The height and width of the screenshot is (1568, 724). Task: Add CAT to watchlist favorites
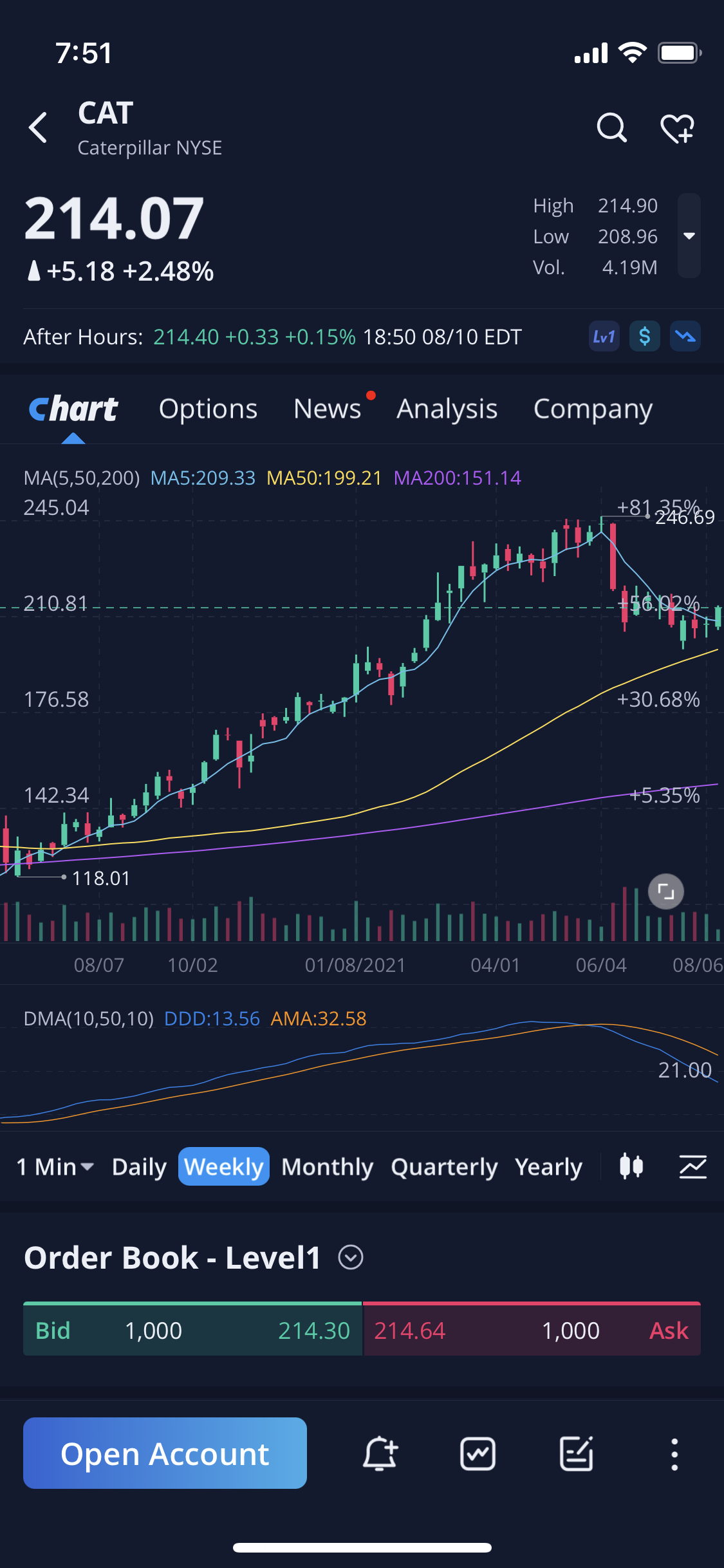pos(678,129)
